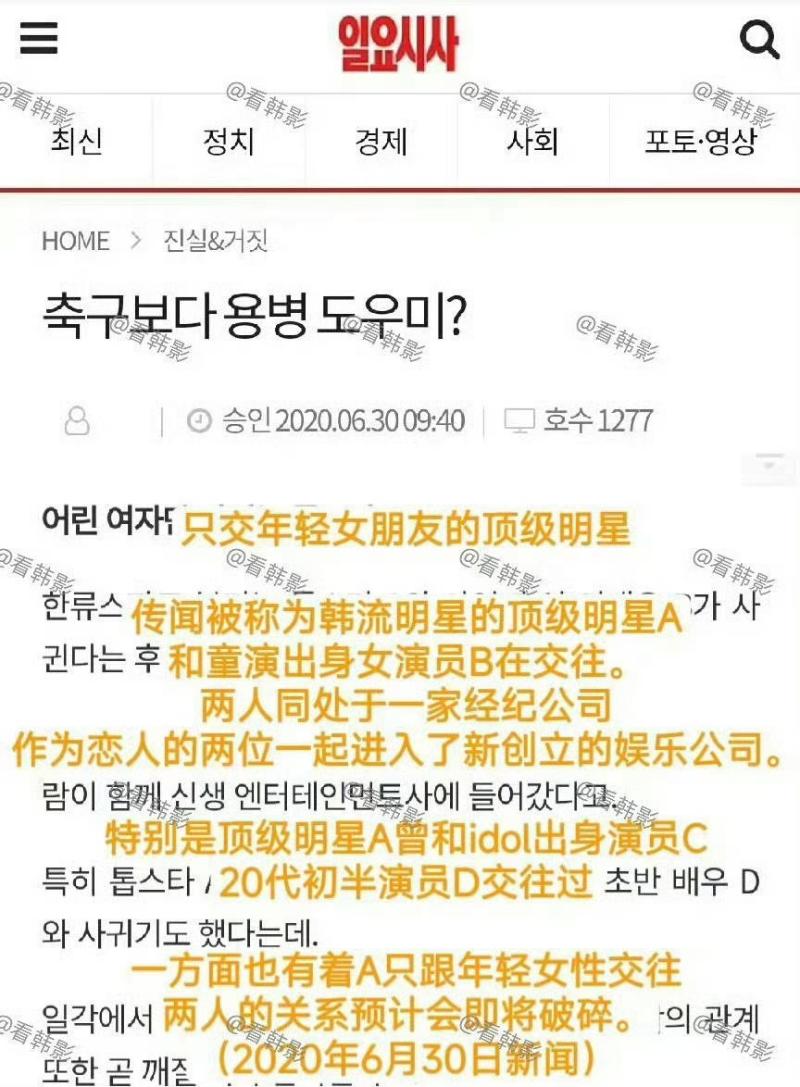This screenshot has width=800, height=1087.
Task: View the 포토·영상 section
Action: click(x=700, y=141)
